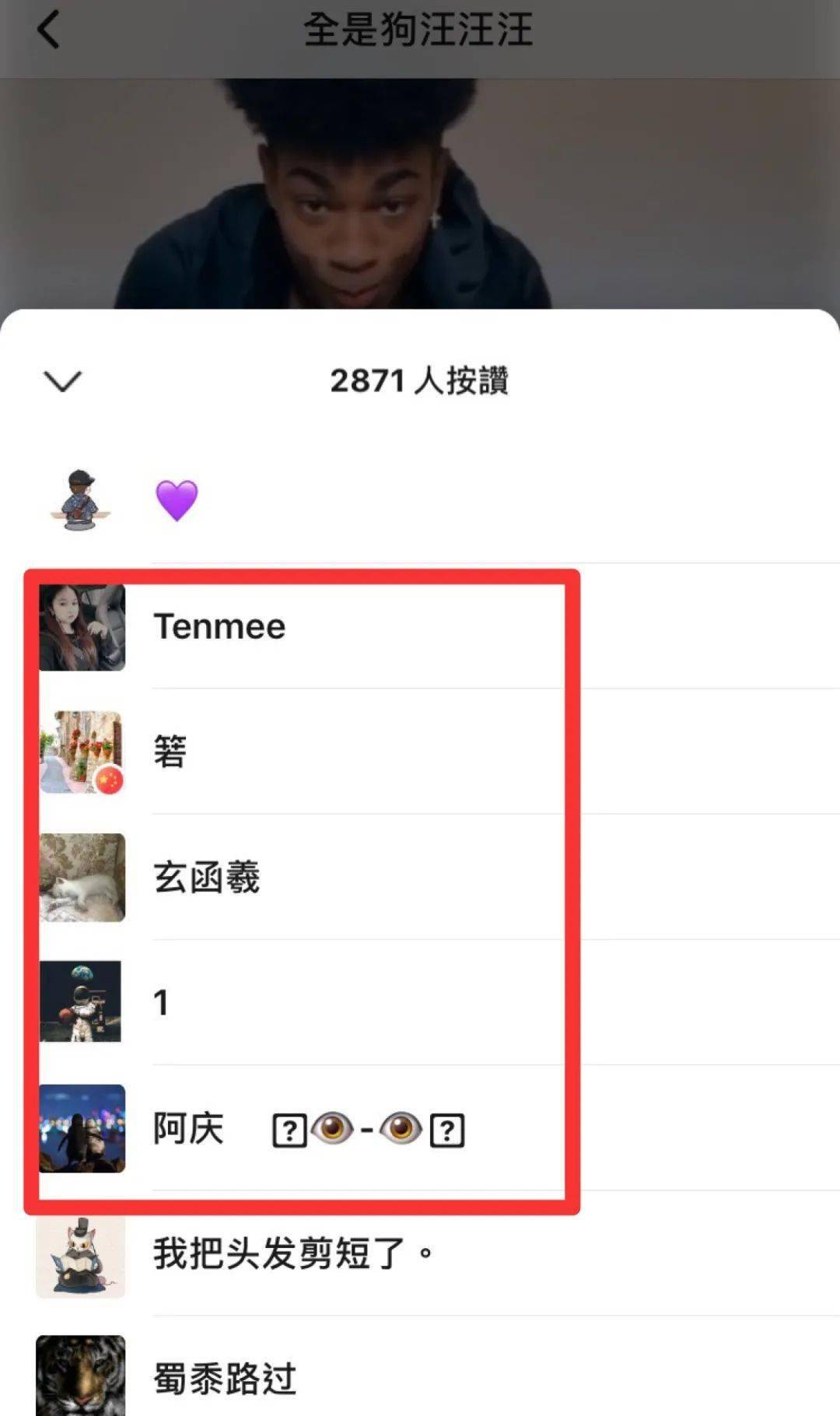Tap the avatar of user 箬
This screenshot has width=840, height=1416.
(x=82, y=752)
